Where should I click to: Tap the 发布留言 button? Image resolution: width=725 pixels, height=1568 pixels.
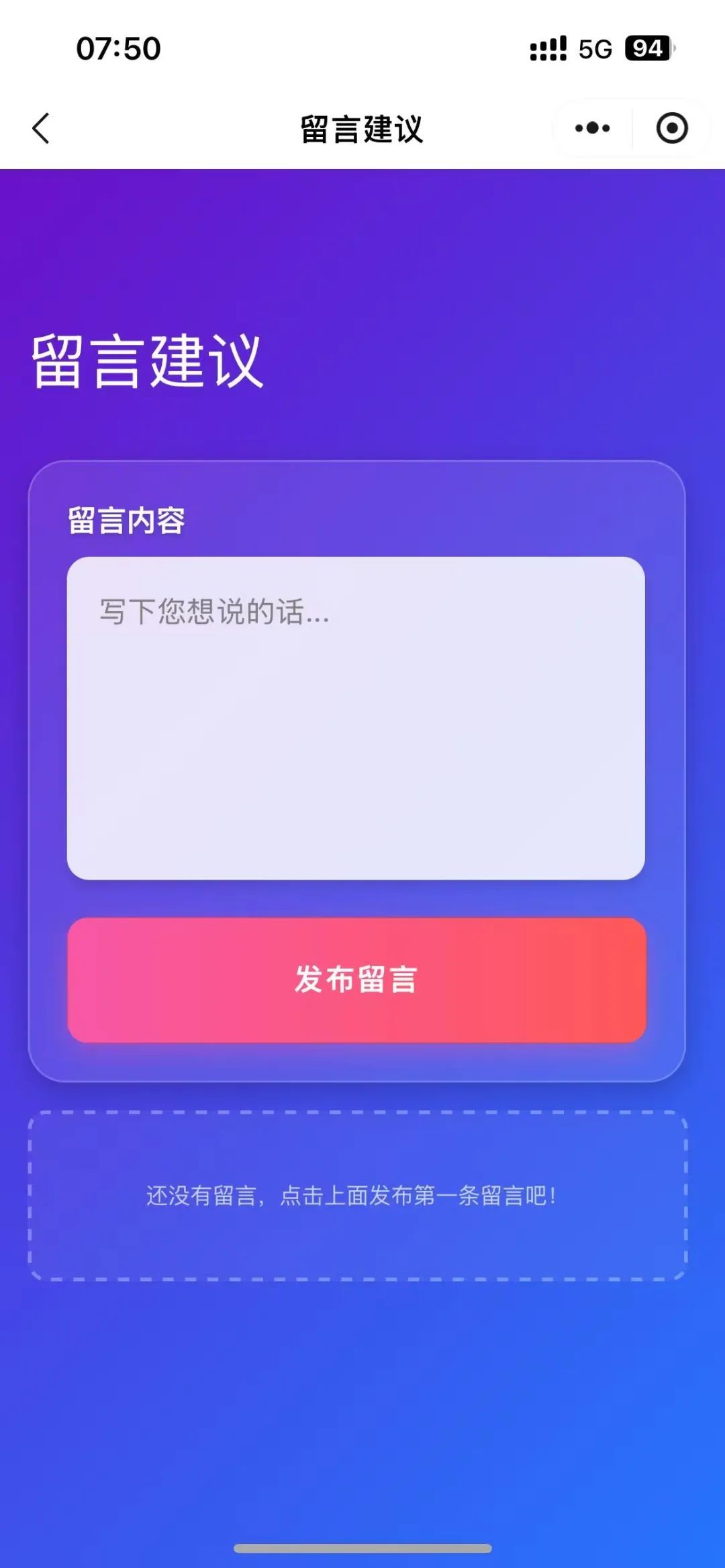pos(356,980)
